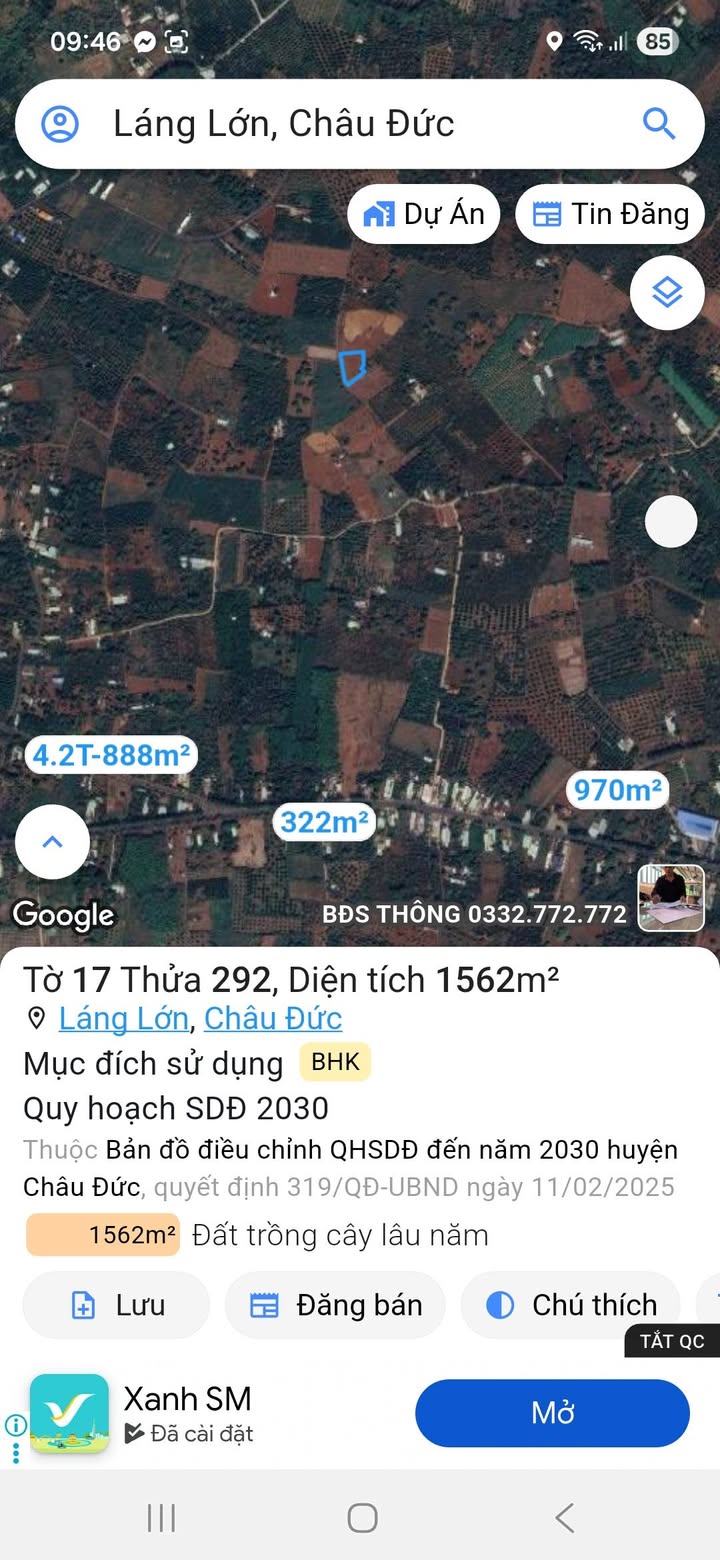Image resolution: width=720 pixels, height=1560 pixels.
Task: Tap Đăng bán to post listing
Action: point(335,1305)
